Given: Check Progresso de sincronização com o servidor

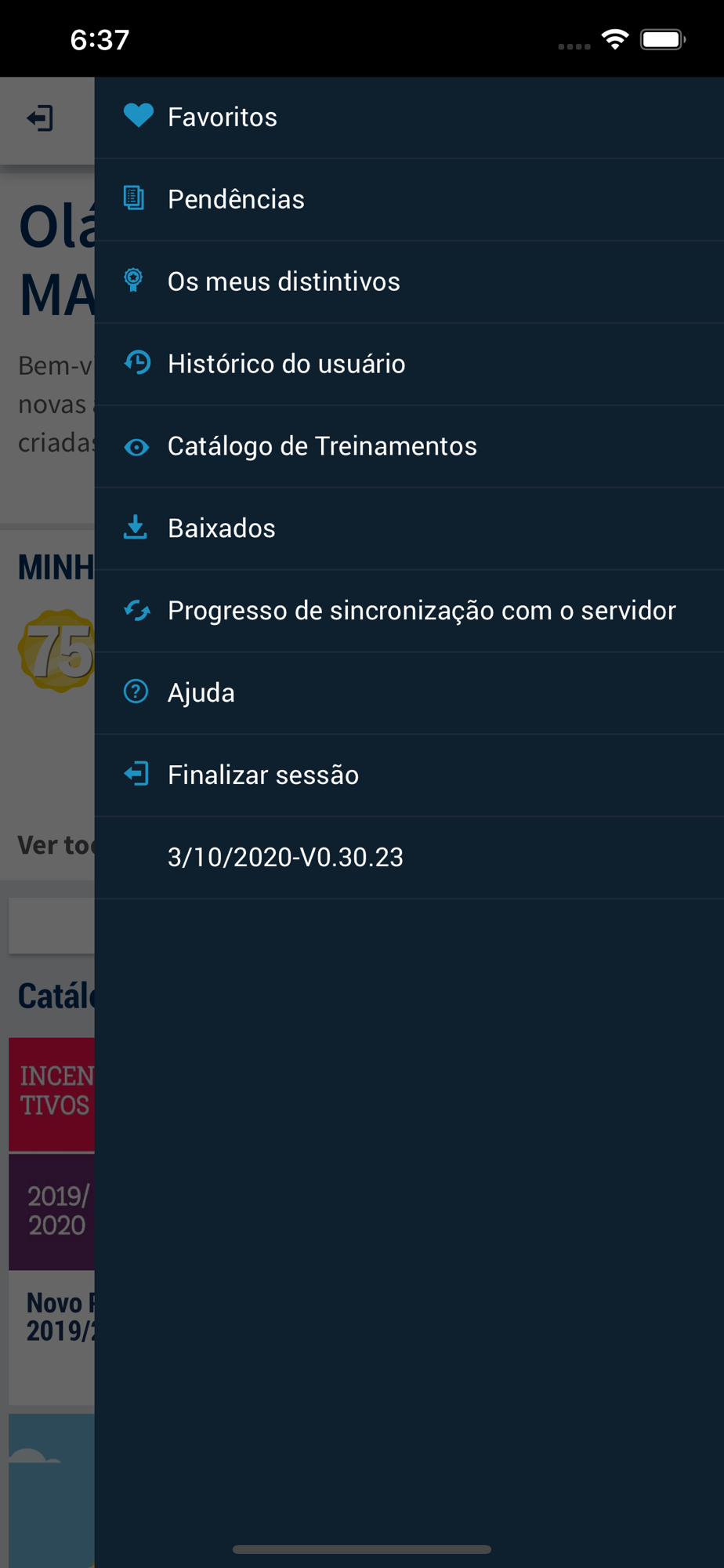Looking at the screenshot, I should (409, 612).
